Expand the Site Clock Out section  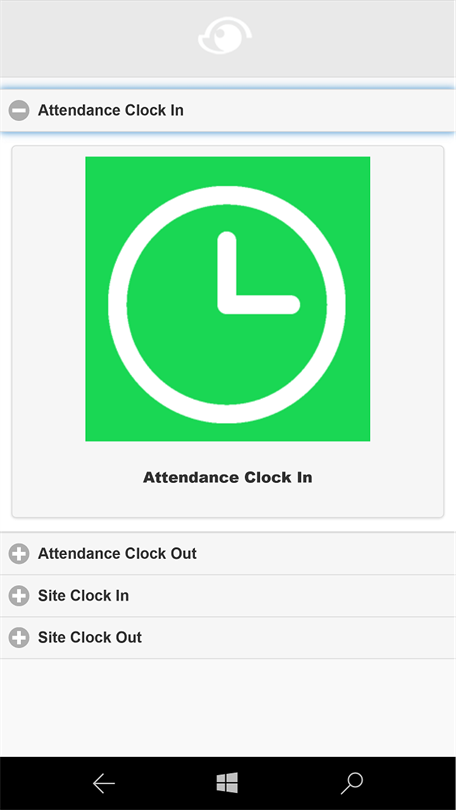point(228,637)
